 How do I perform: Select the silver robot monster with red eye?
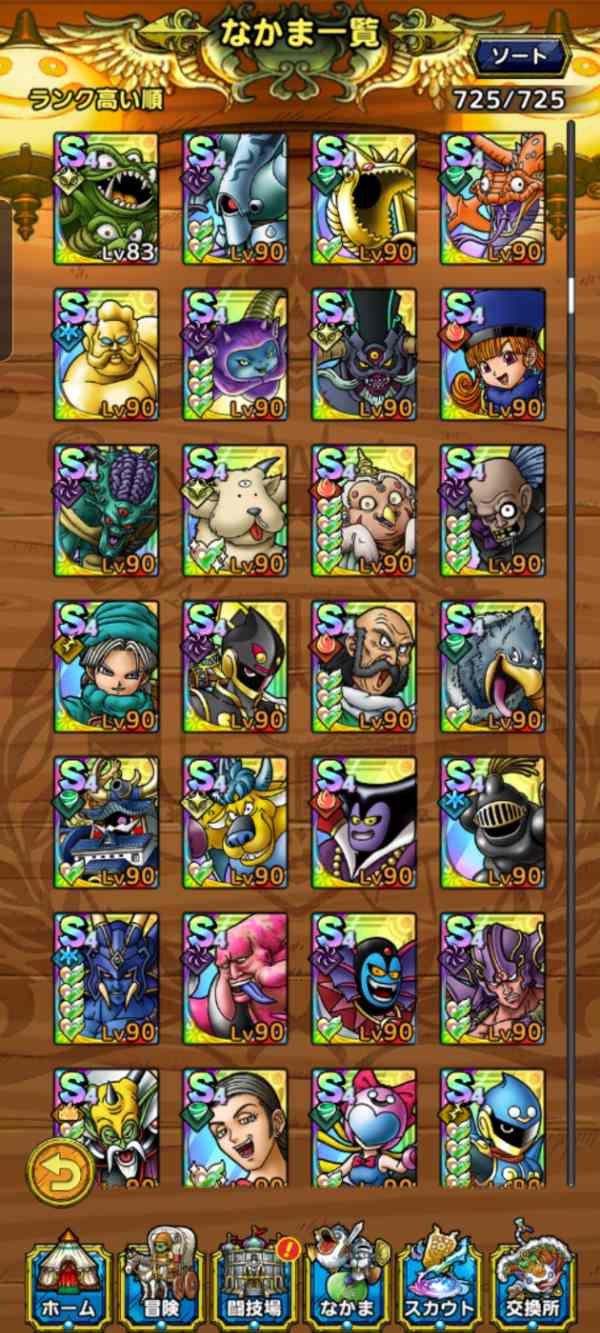[235, 198]
